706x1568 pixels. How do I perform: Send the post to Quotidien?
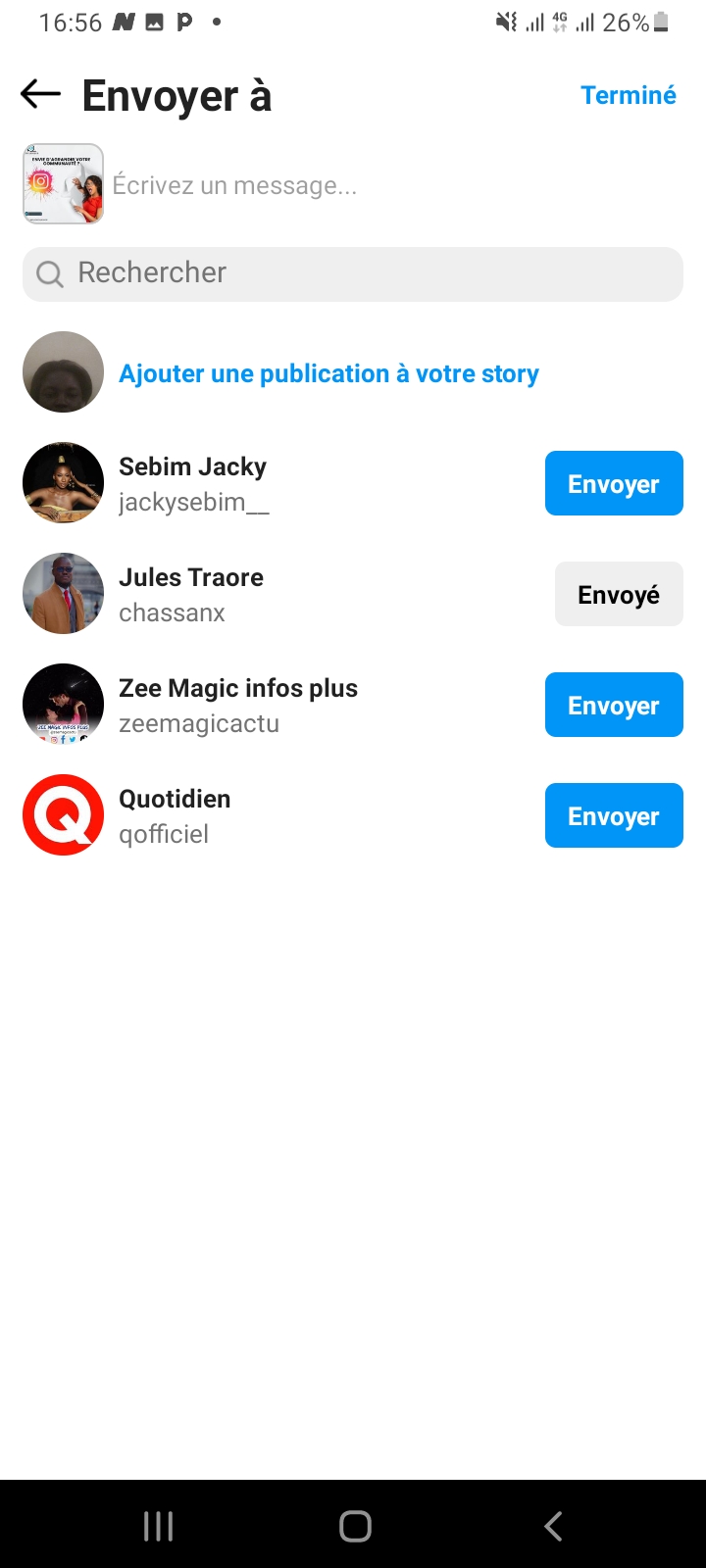coord(614,815)
